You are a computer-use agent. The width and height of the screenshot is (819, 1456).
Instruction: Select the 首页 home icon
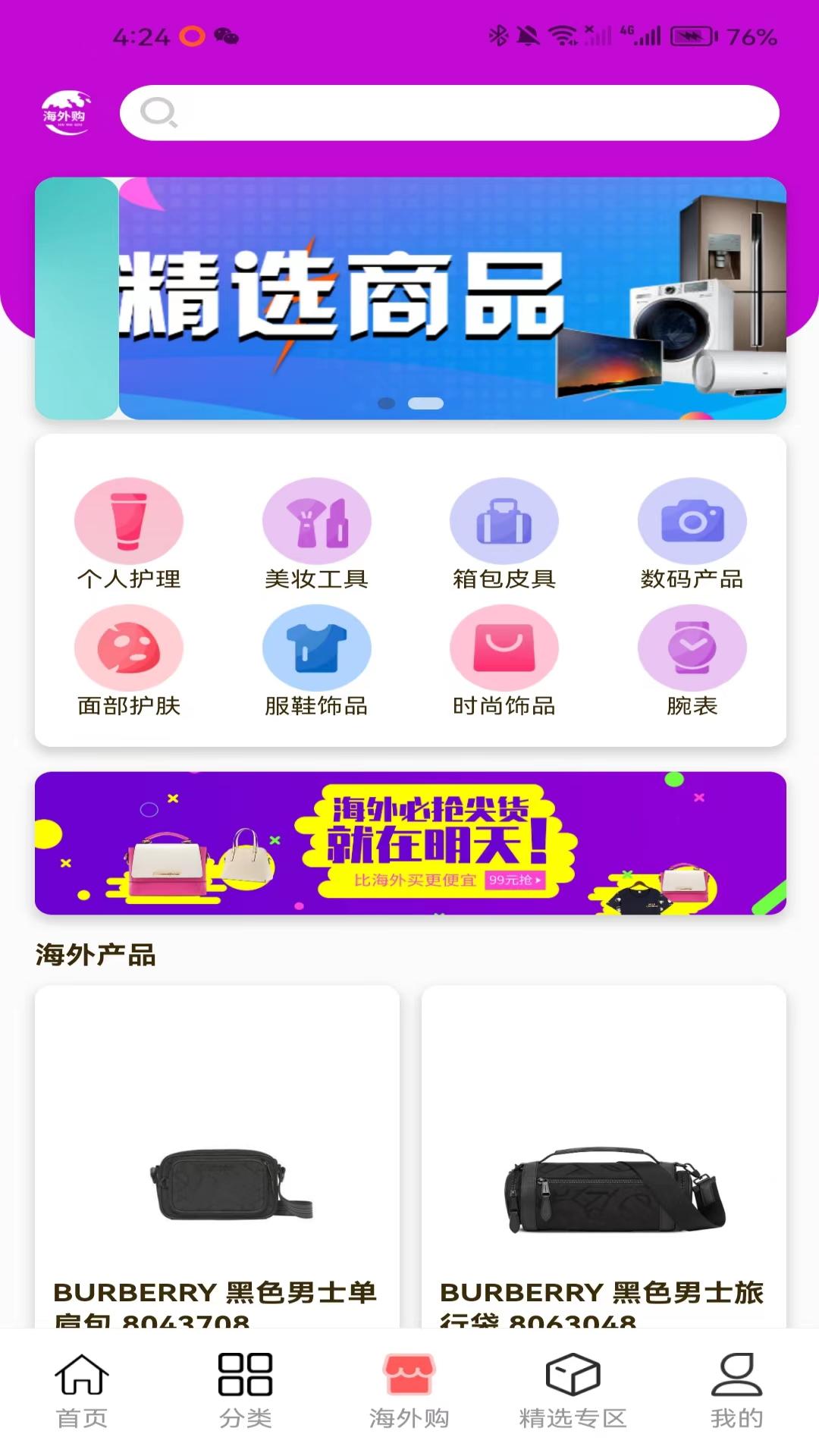pos(81,1385)
